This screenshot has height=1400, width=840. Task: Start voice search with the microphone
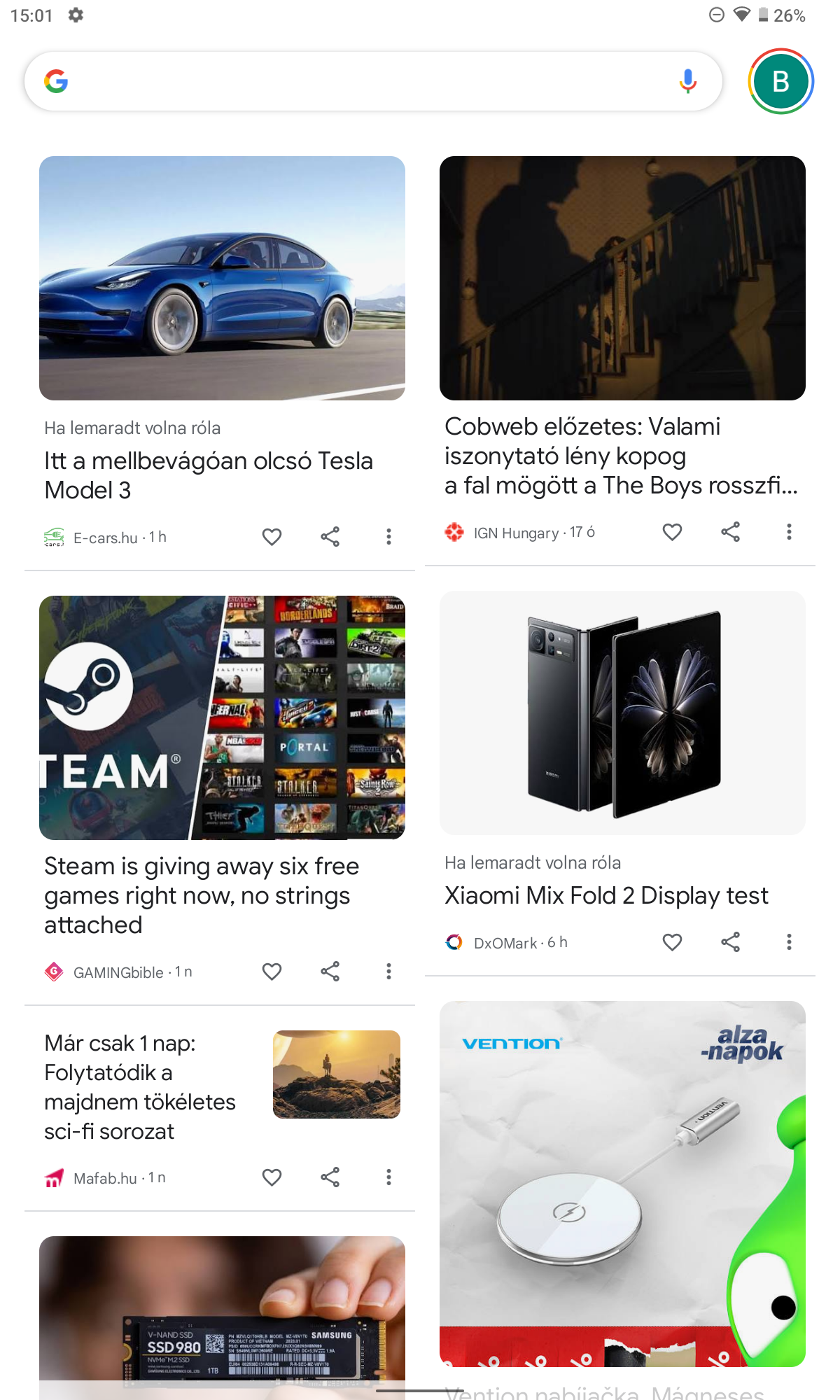pyautogui.click(x=687, y=81)
